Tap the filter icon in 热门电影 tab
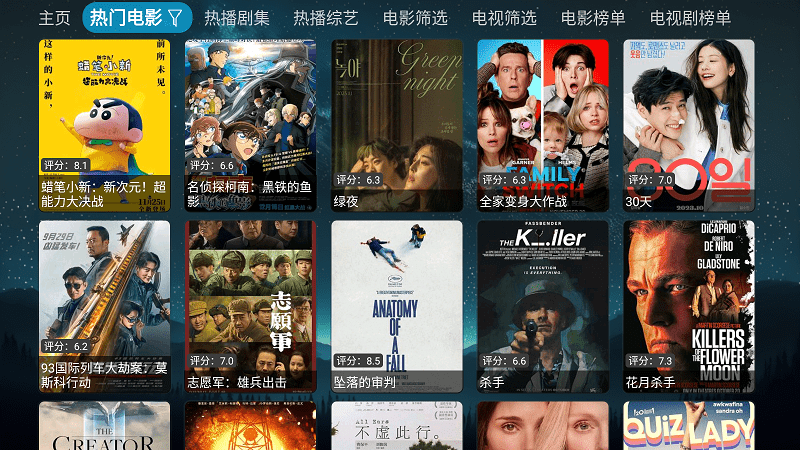This screenshot has width=800, height=450. 176,18
